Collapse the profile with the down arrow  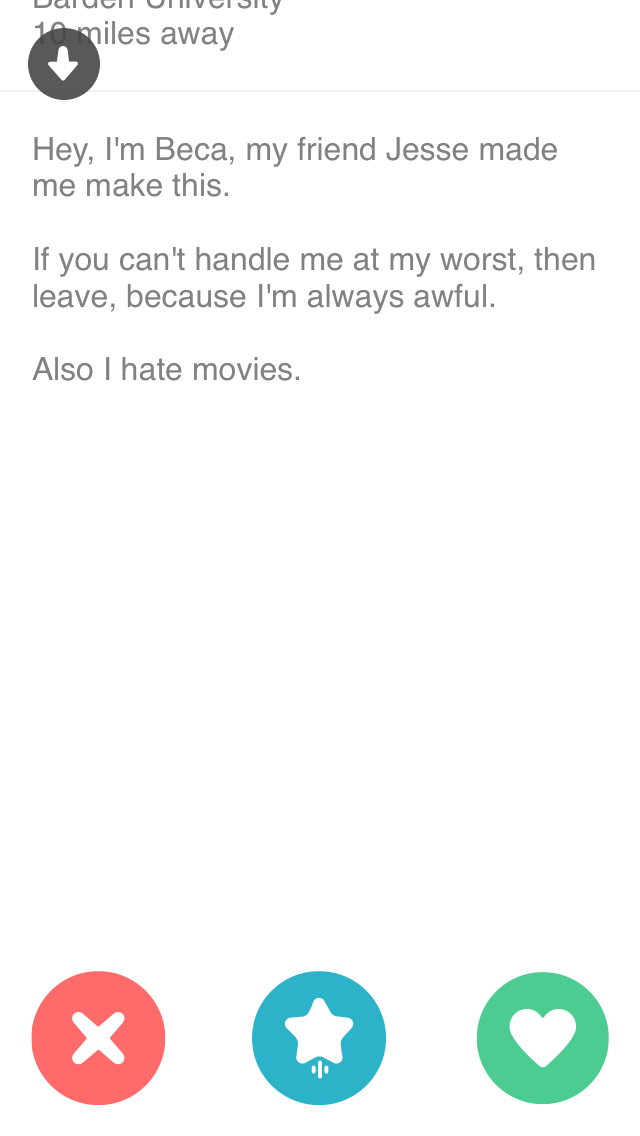point(64,64)
